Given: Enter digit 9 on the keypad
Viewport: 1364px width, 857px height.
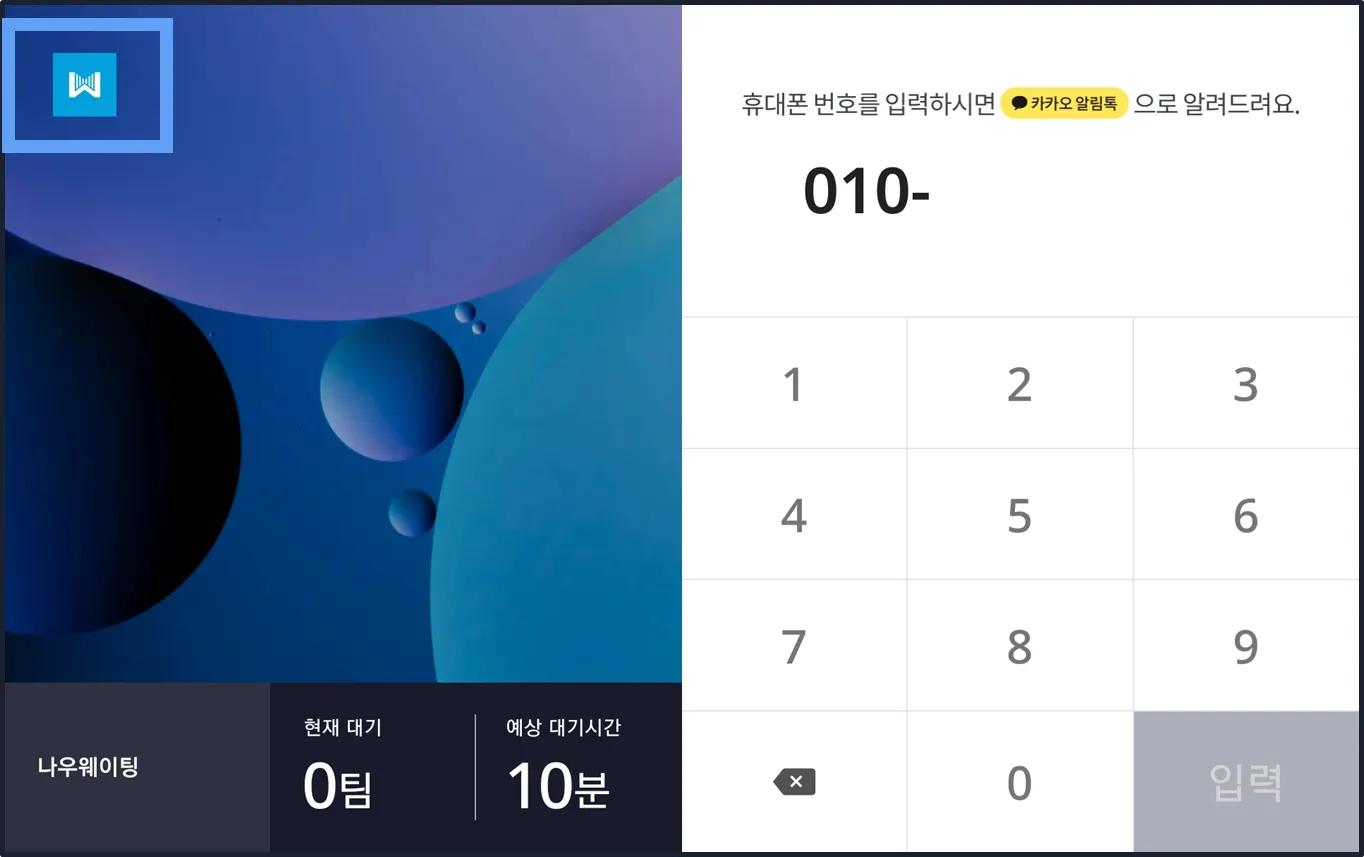Looking at the screenshot, I should pos(1245,646).
